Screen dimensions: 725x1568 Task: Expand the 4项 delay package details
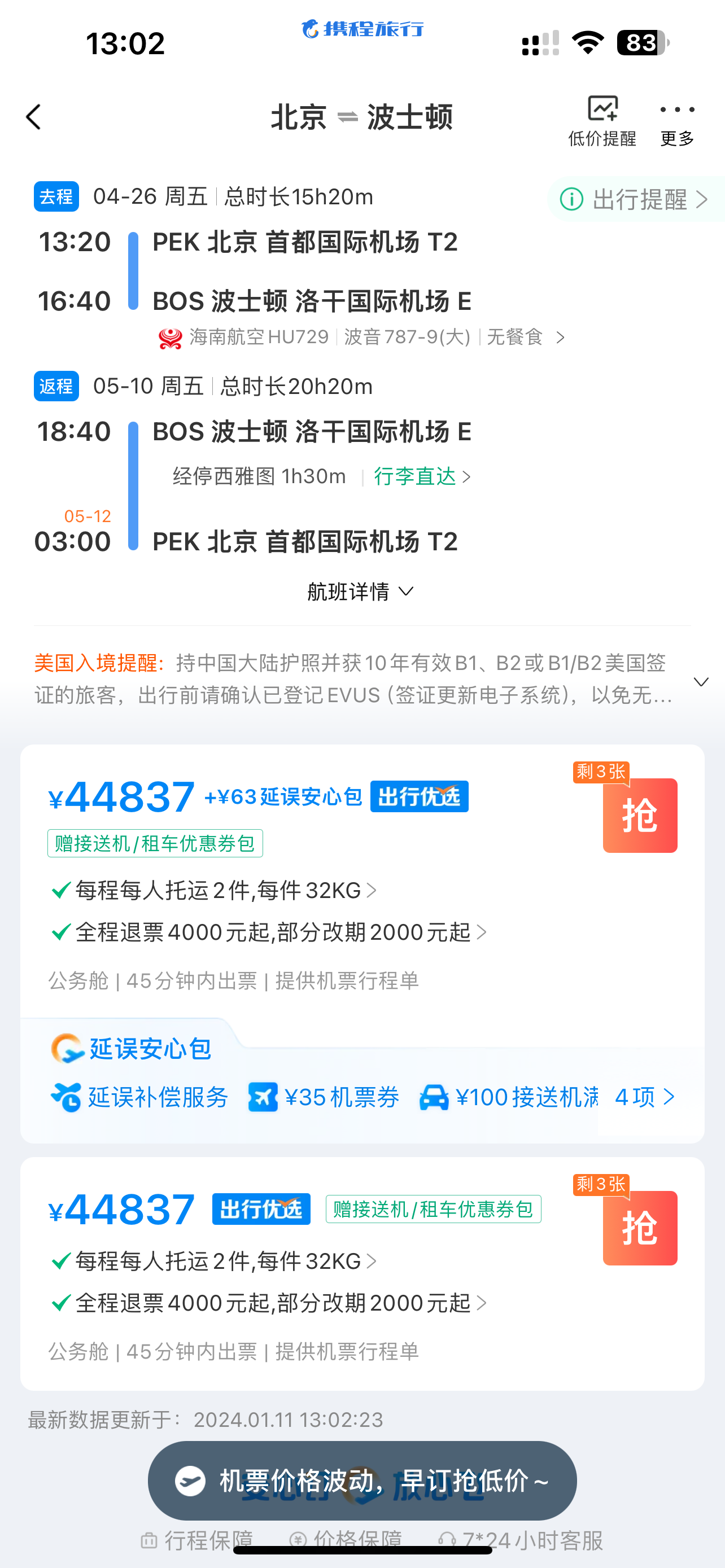[642, 1096]
